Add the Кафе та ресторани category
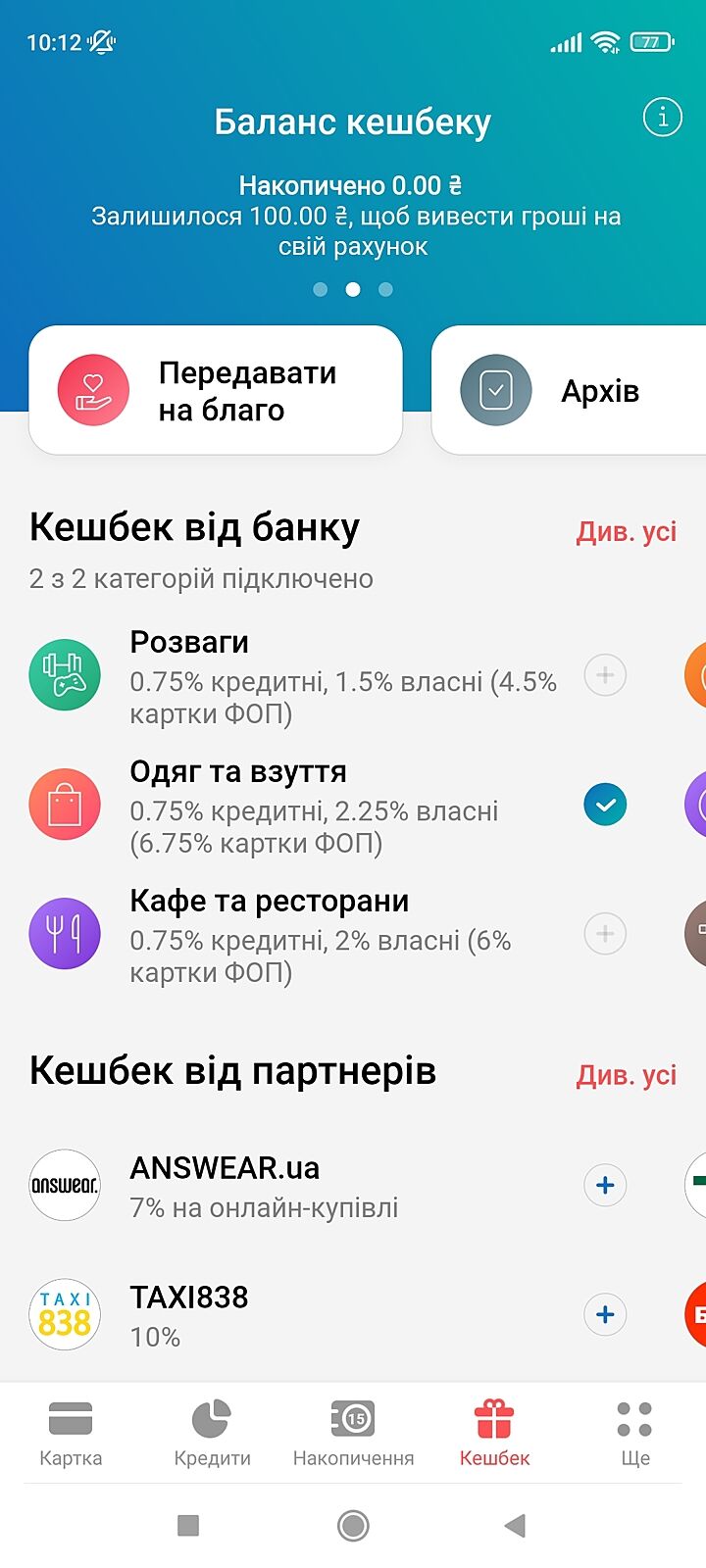The width and height of the screenshot is (706, 1568). (x=605, y=934)
